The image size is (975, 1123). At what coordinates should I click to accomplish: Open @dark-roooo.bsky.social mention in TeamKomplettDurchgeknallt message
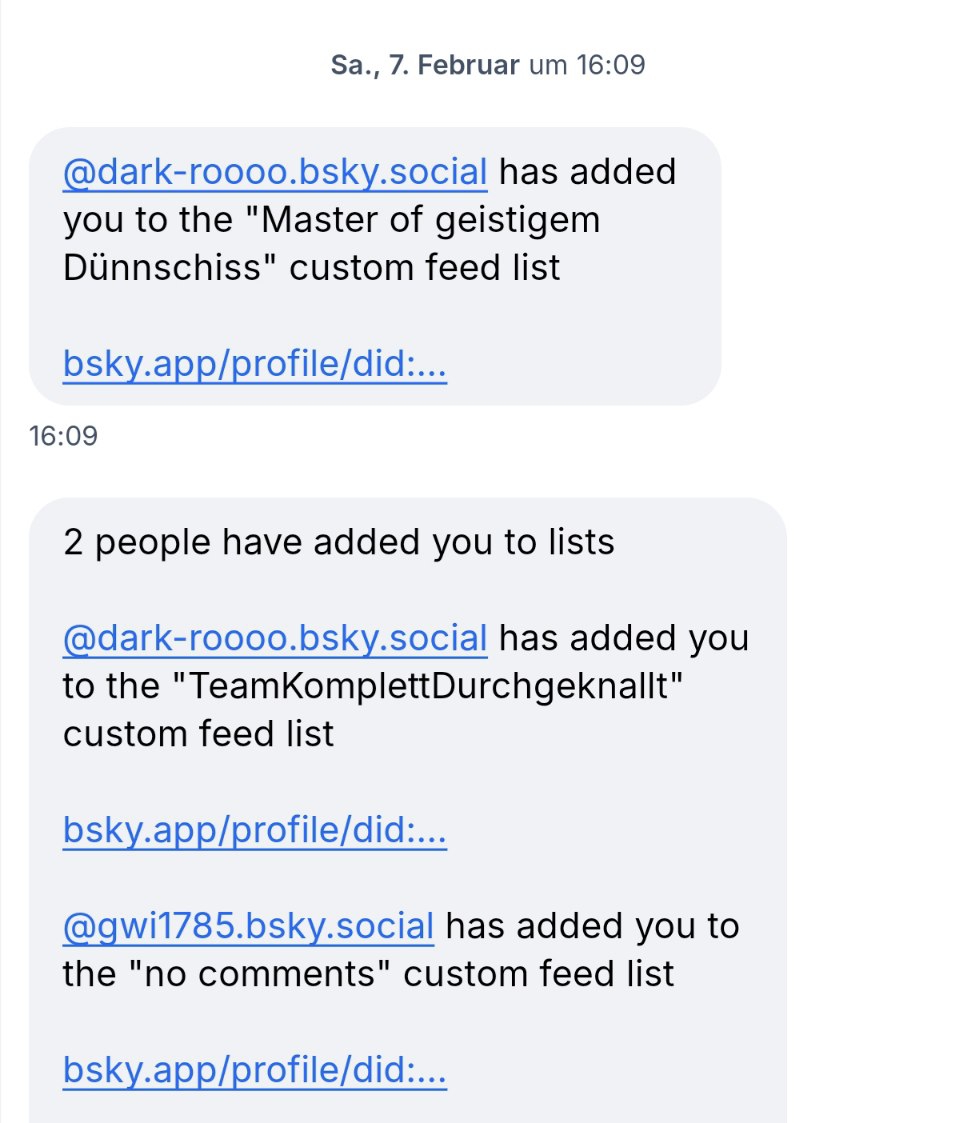pos(275,638)
